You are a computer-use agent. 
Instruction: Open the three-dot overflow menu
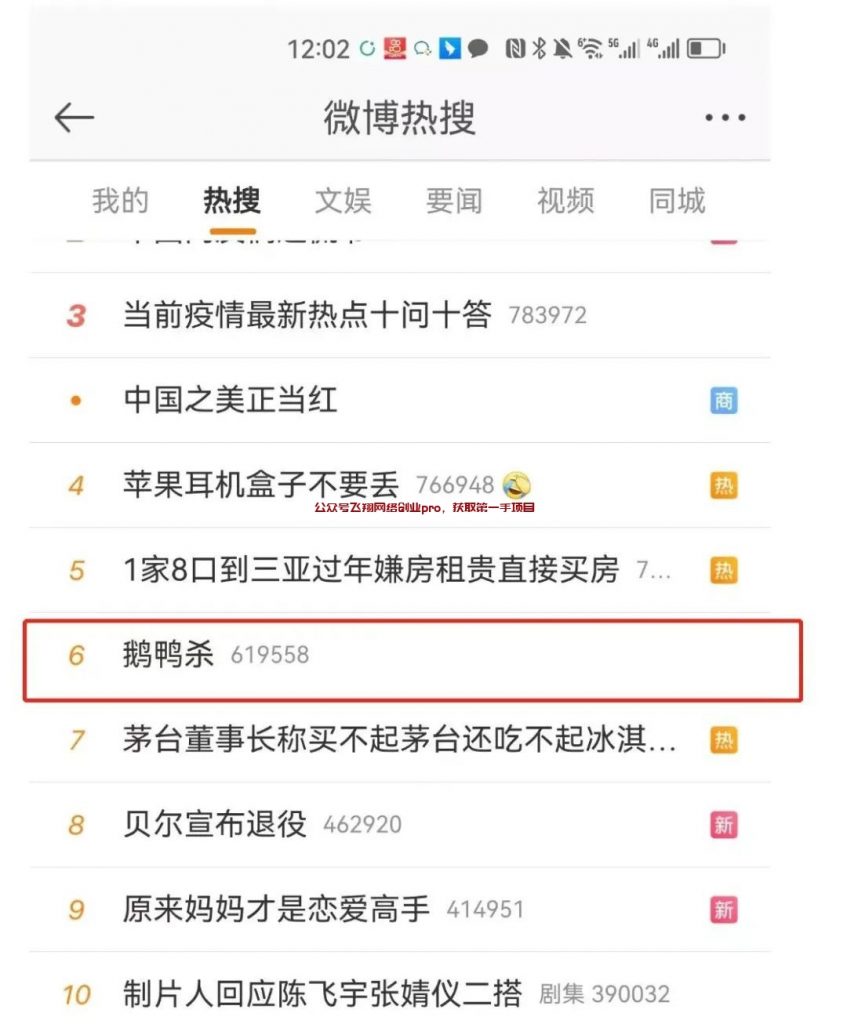click(724, 118)
